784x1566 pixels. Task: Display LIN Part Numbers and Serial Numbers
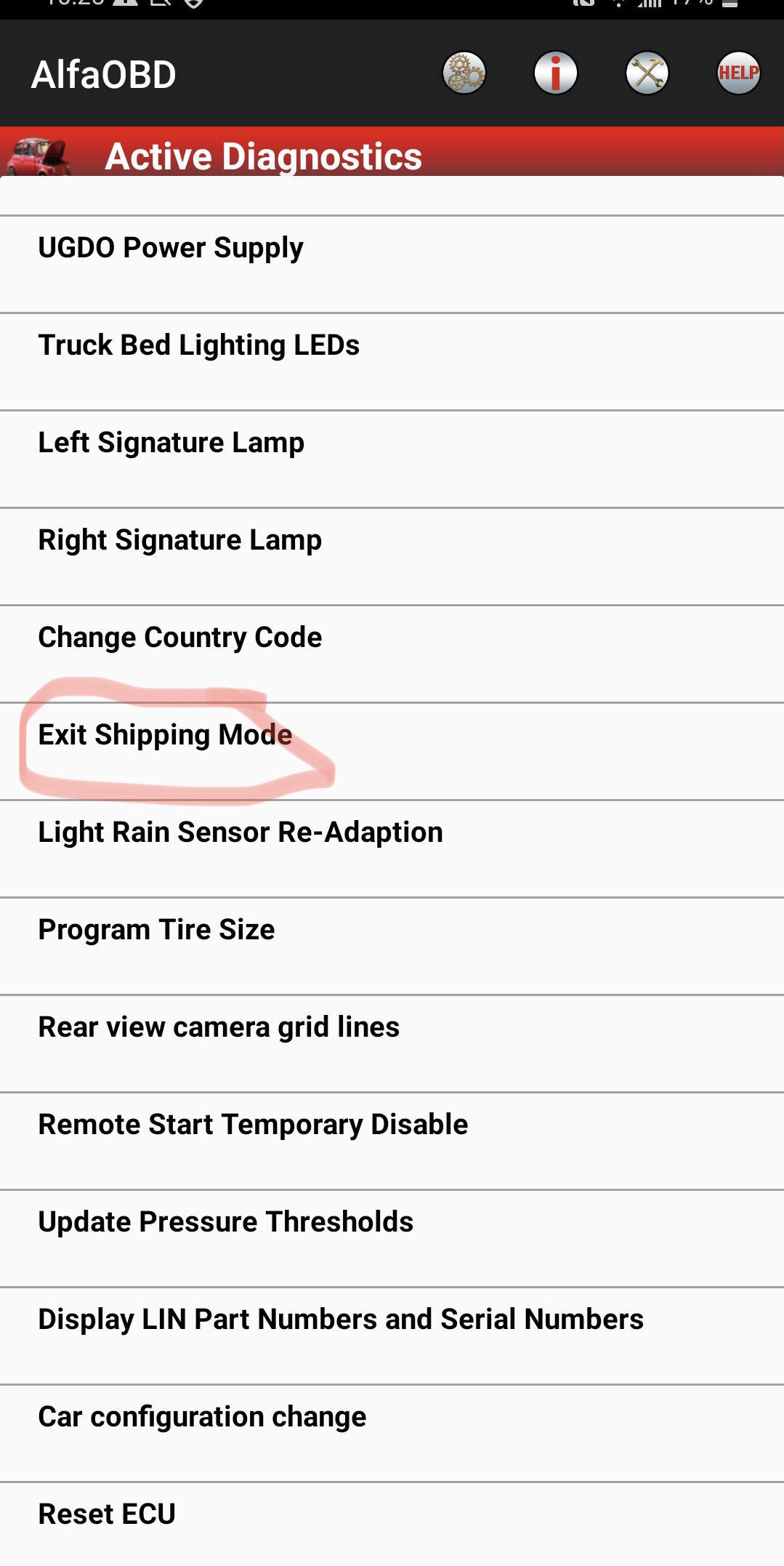click(x=341, y=1320)
